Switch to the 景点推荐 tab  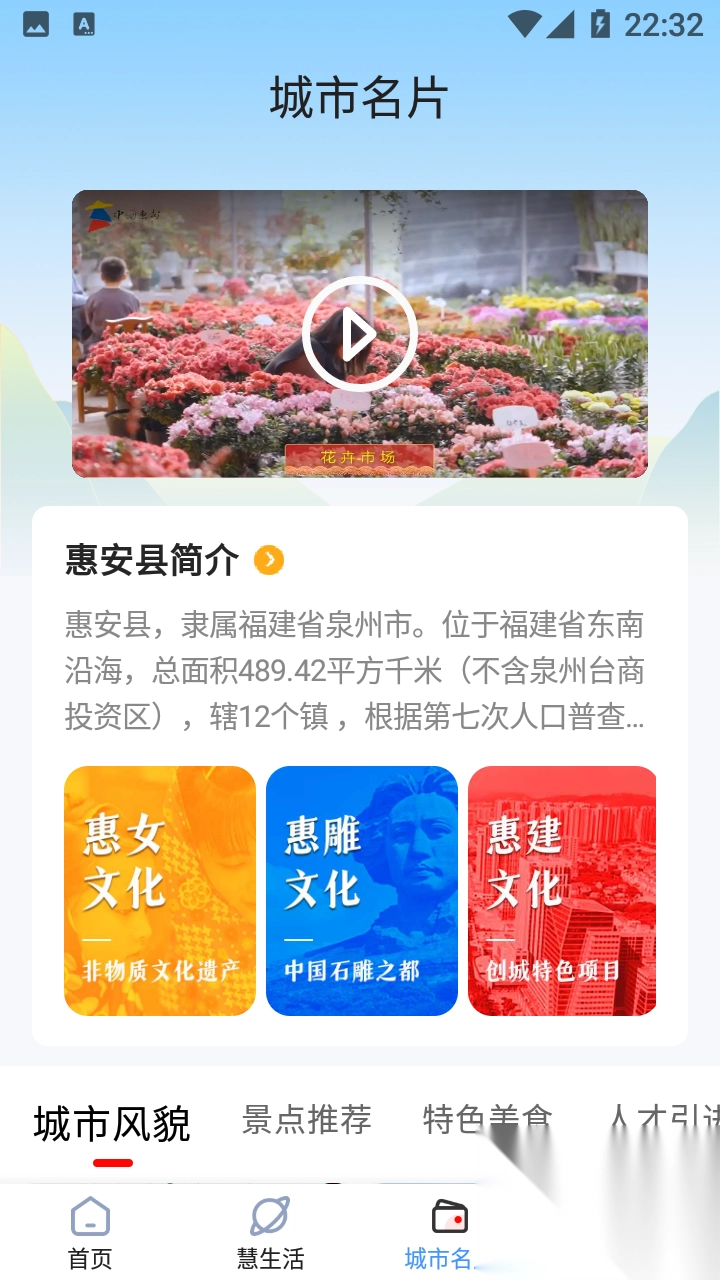click(306, 1122)
